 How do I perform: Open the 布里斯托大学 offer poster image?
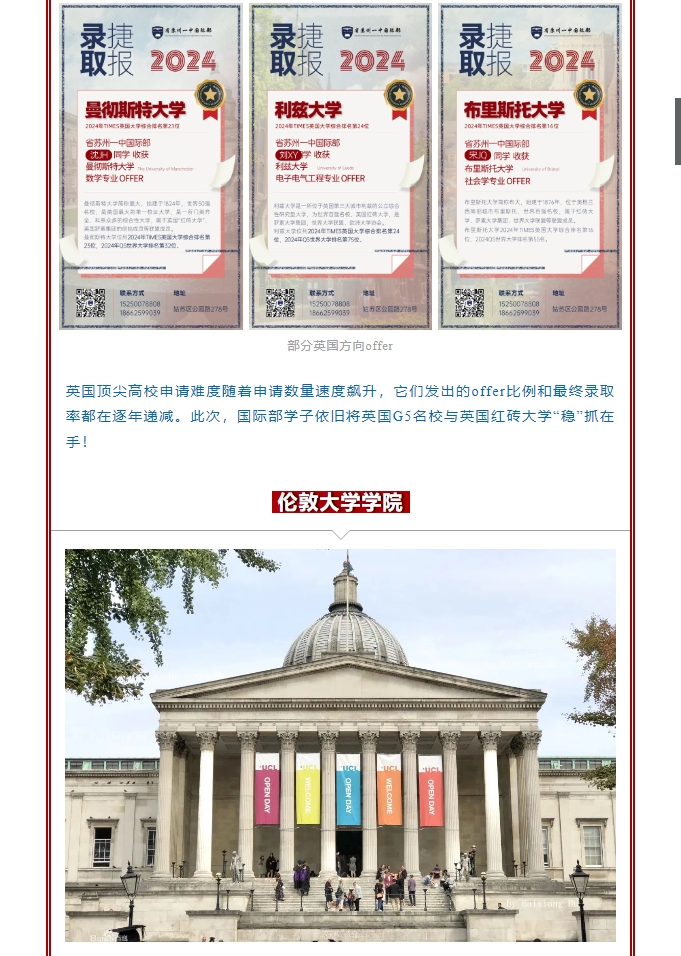click(x=530, y=166)
